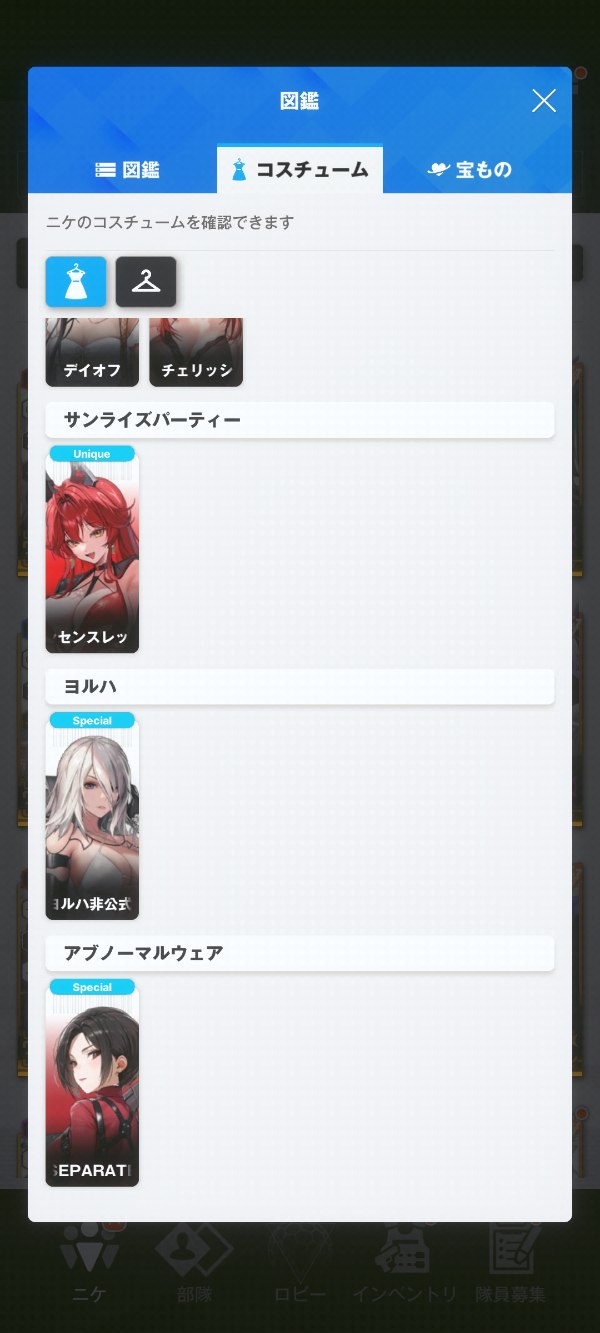Open the チェリッシ costume card
Image resolution: width=600 pixels, height=1333 pixels.
pyautogui.click(x=196, y=354)
